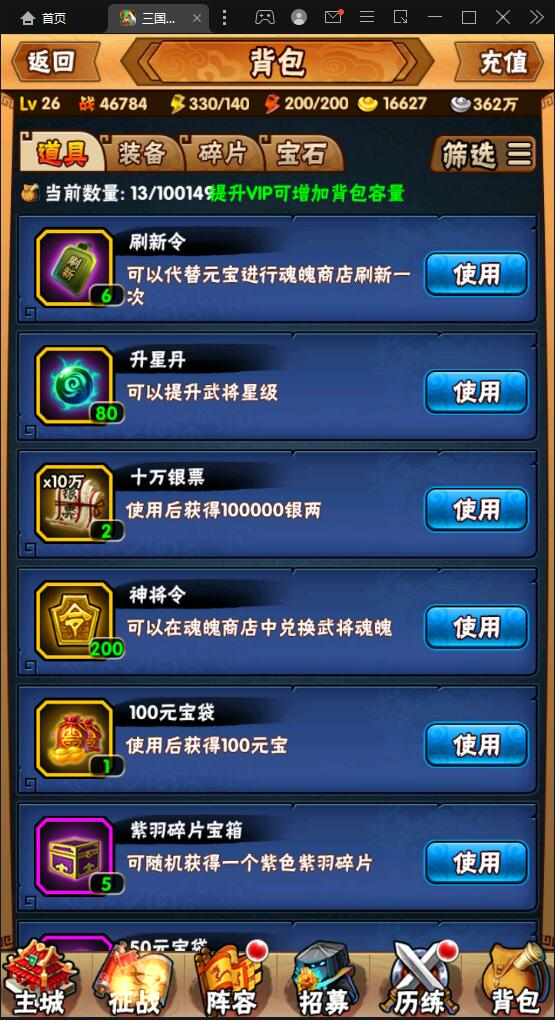Close the 三国 emulator tab

(x=197, y=18)
